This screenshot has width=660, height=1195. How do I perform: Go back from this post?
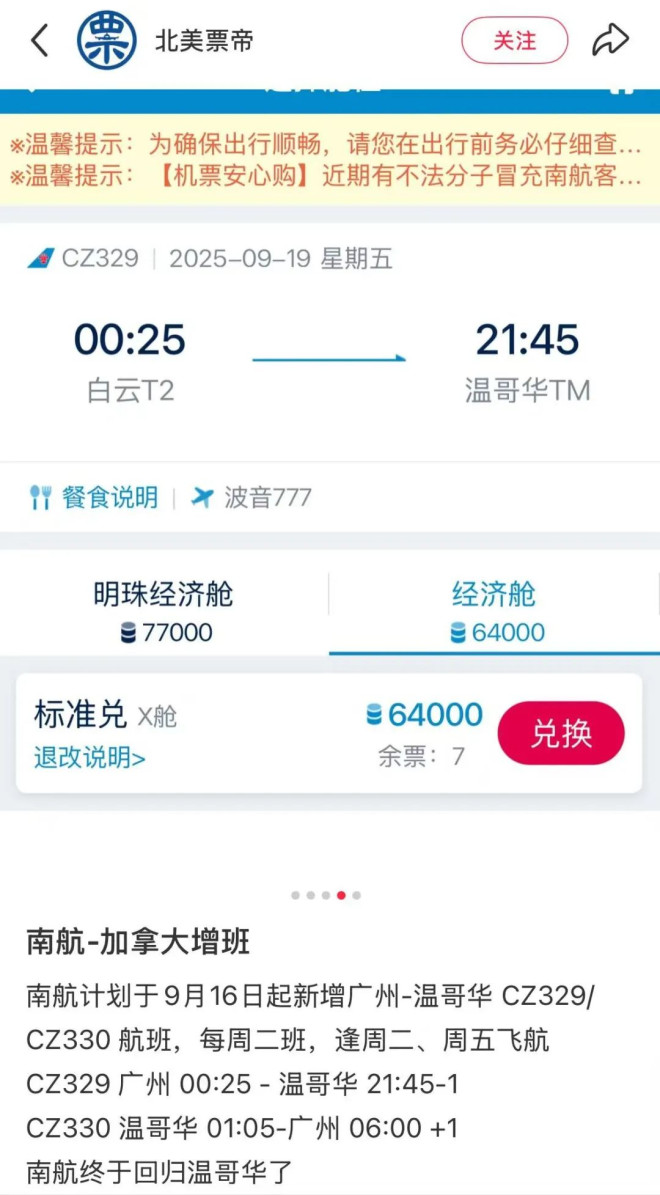(40, 41)
